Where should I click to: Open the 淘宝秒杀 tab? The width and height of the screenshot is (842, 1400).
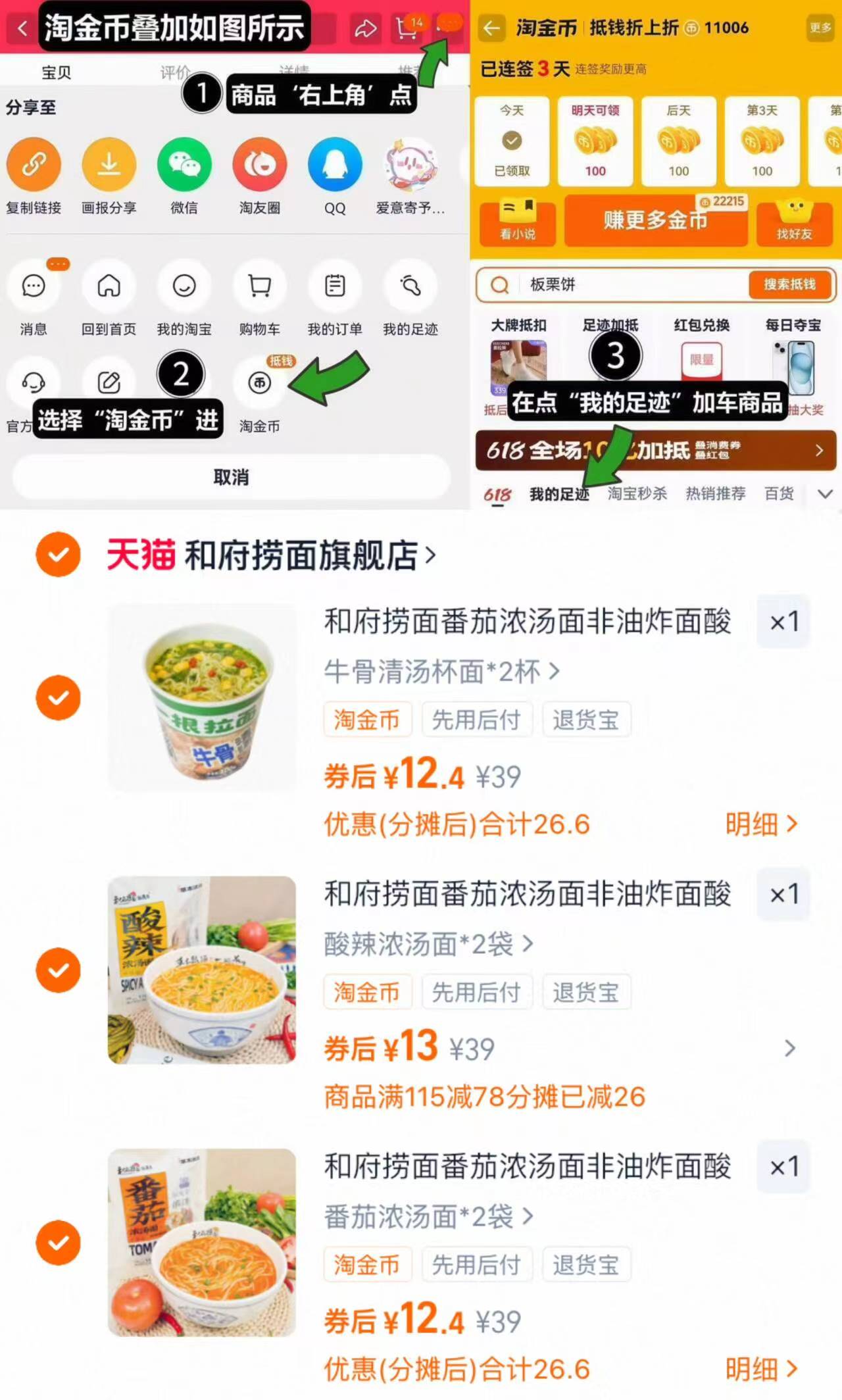pos(636,493)
